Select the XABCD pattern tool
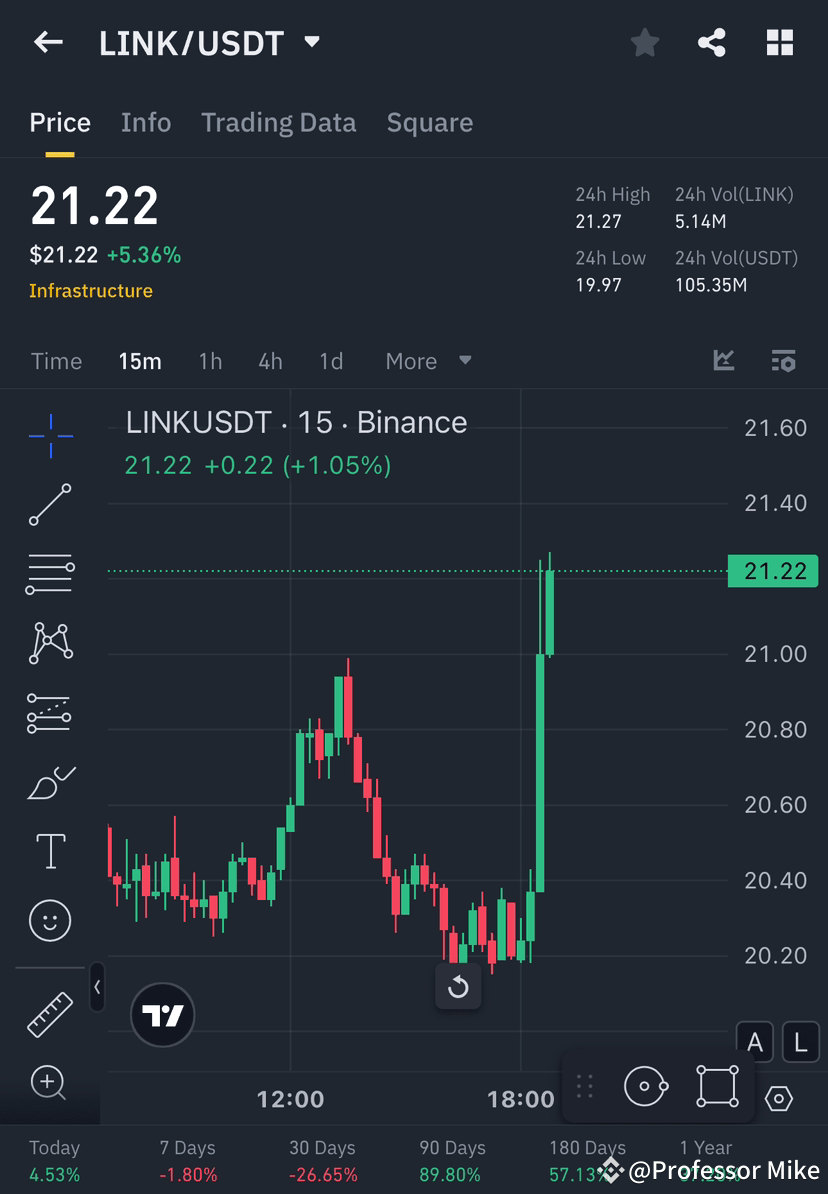Image resolution: width=828 pixels, height=1194 pixels. [50, 642]
